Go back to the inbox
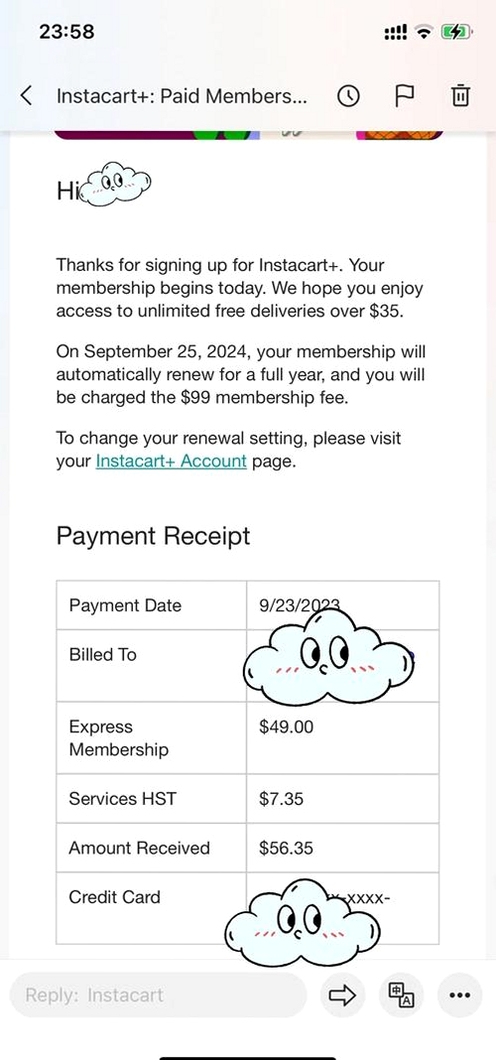This screenshot has height=1060, width=496. click(26, 96)
